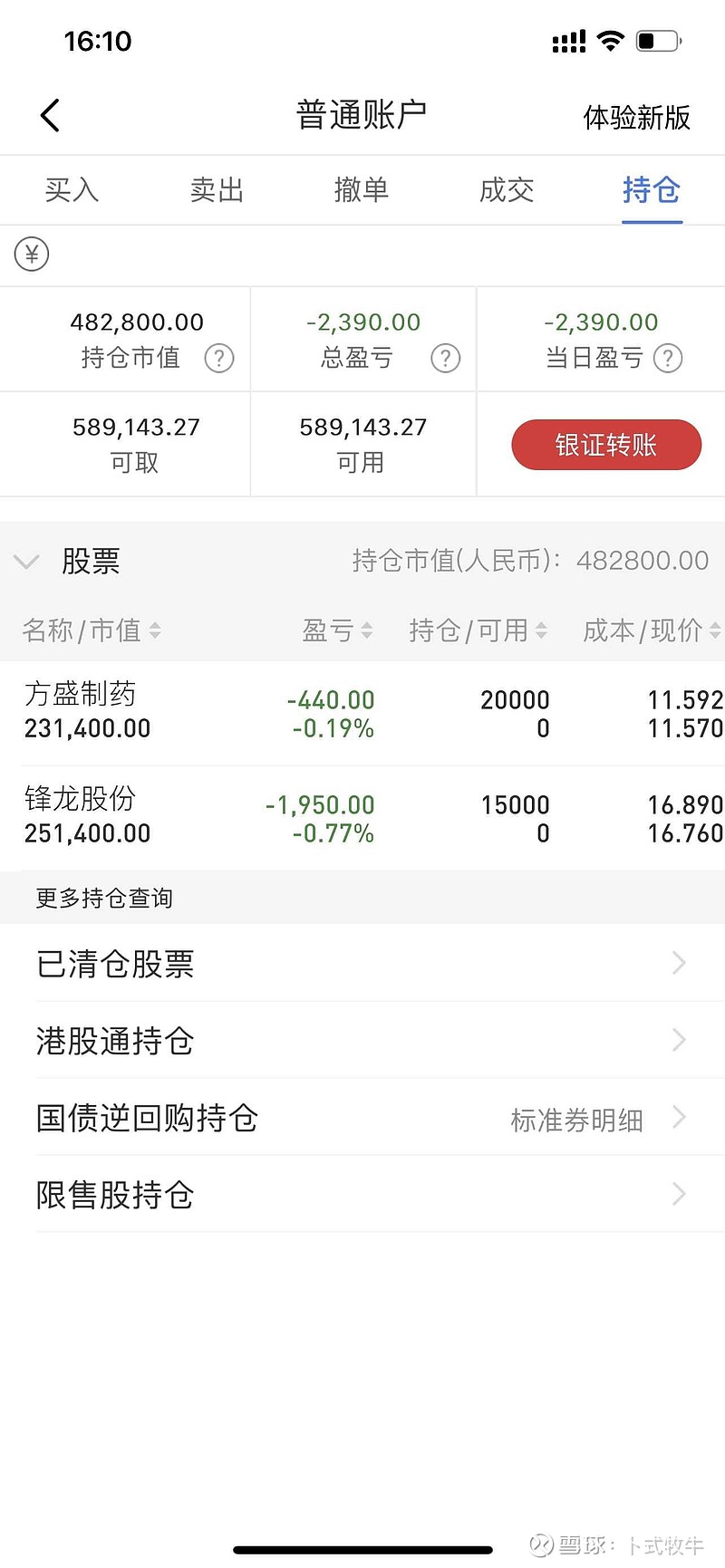Open the 方盛制药 holding row
725x1568 pixels.
(x=362, y=714)
